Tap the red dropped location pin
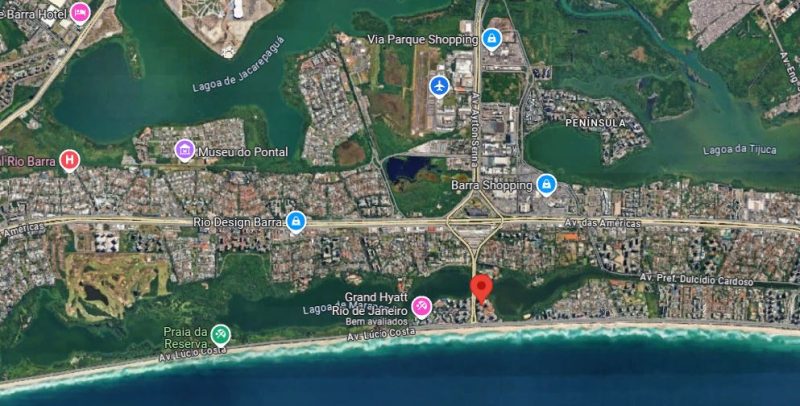The image size is (800, 406). point(482,288)
